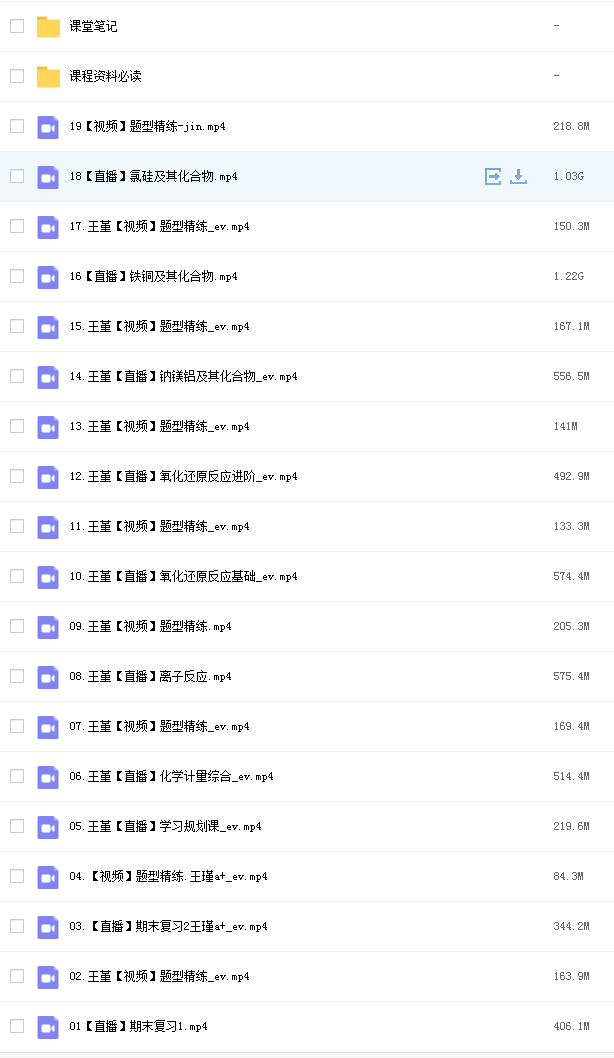Image resolution: width=614 pixels, height=1058 pixels.
Task: Open the 课堂笔记 folder
Action: tap(93, 26)
